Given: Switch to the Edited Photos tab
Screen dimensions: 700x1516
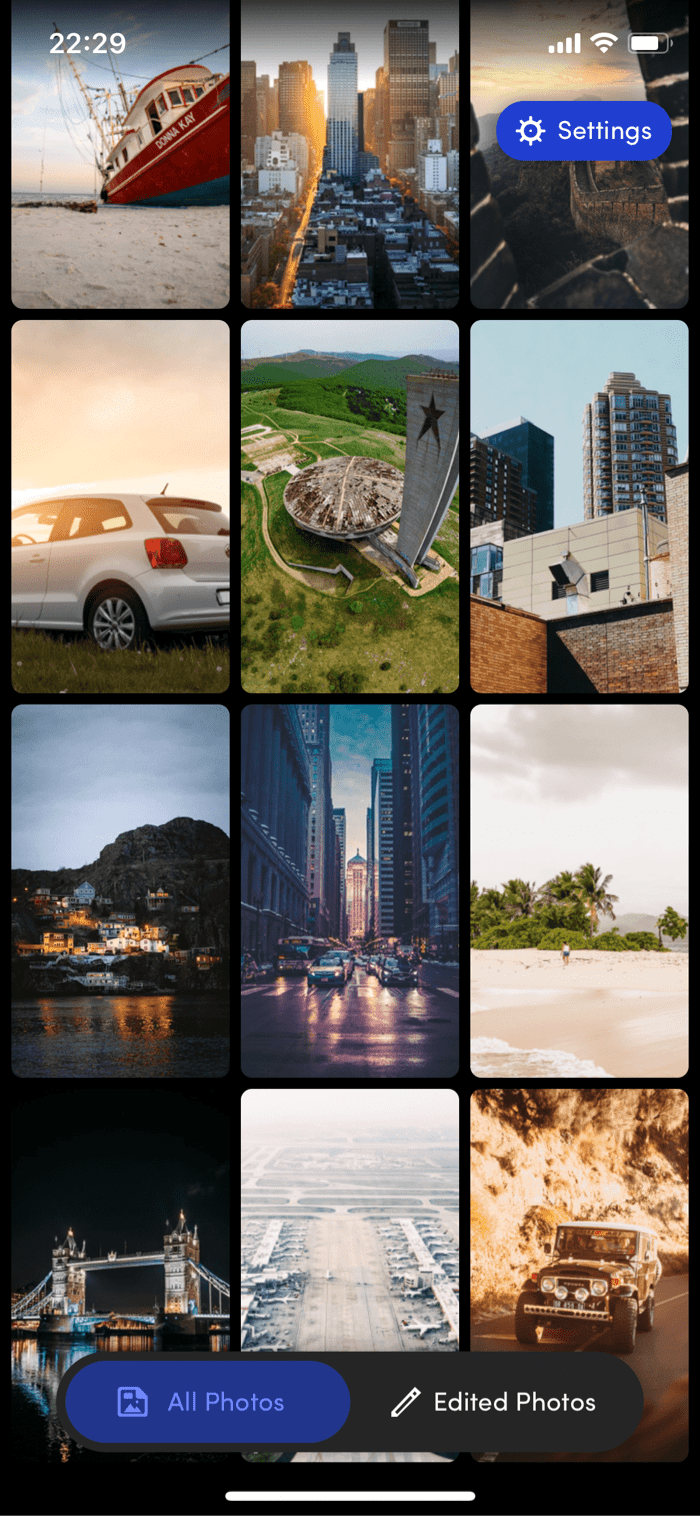Looking at the screenshot, I should tap(494, 1402).
